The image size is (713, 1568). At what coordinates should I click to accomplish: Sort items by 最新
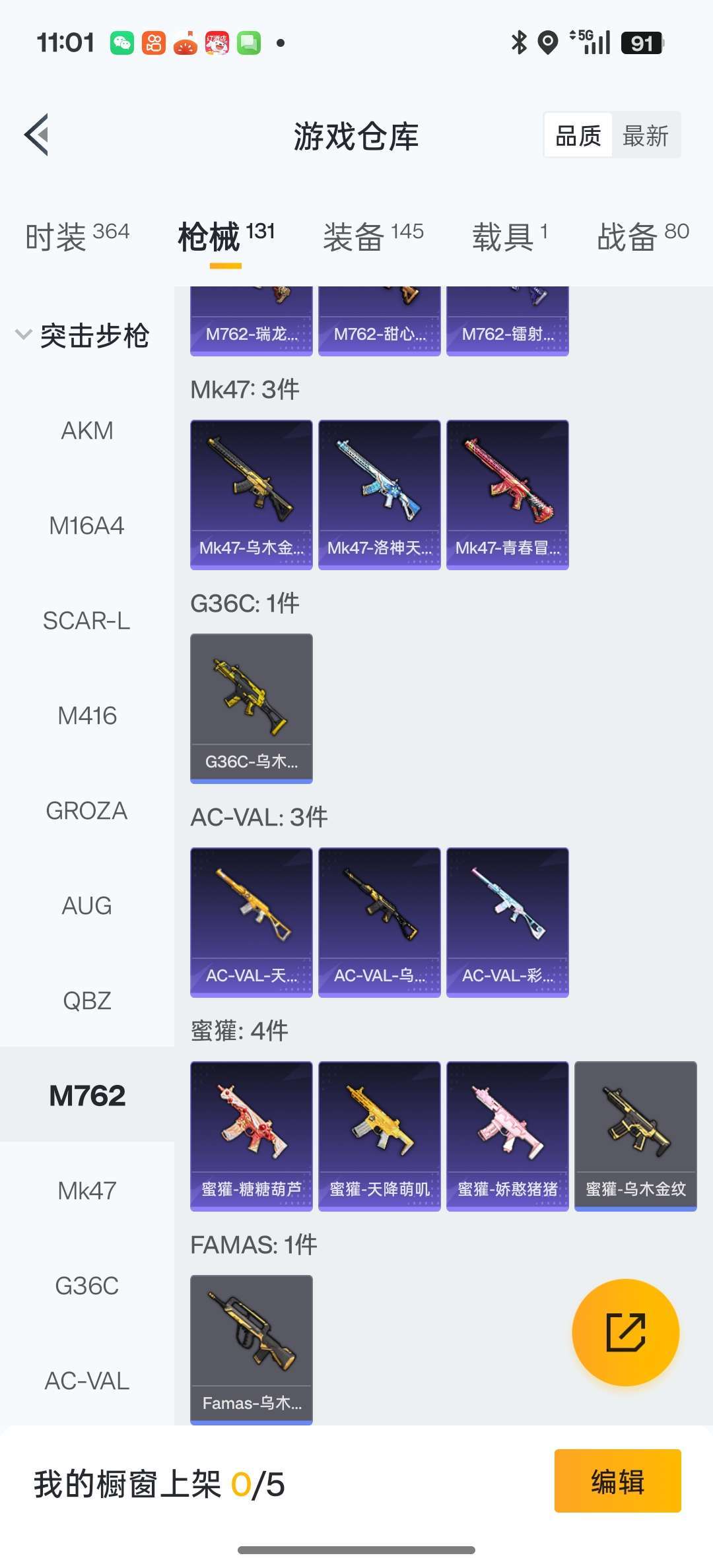646,136
